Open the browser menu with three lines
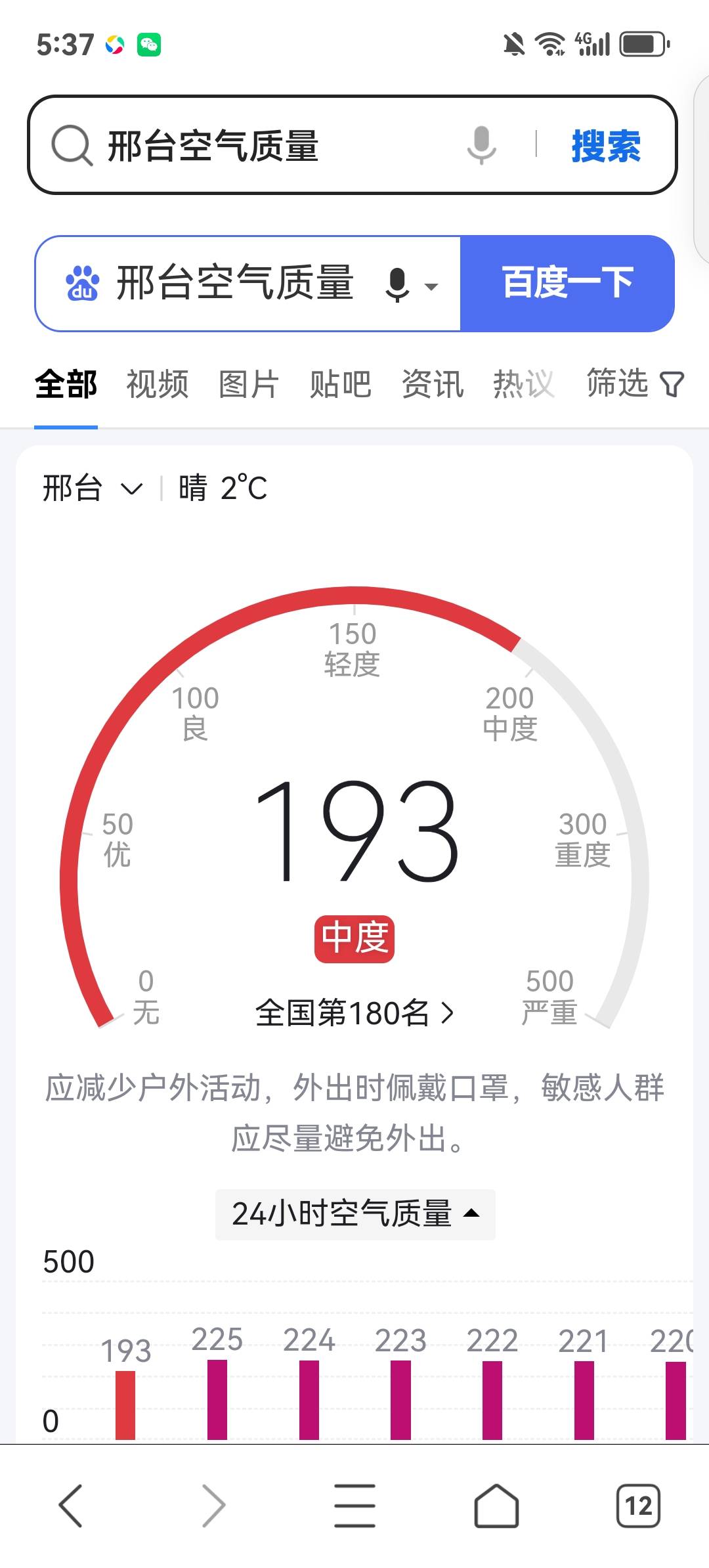 tap(354, 1505)
